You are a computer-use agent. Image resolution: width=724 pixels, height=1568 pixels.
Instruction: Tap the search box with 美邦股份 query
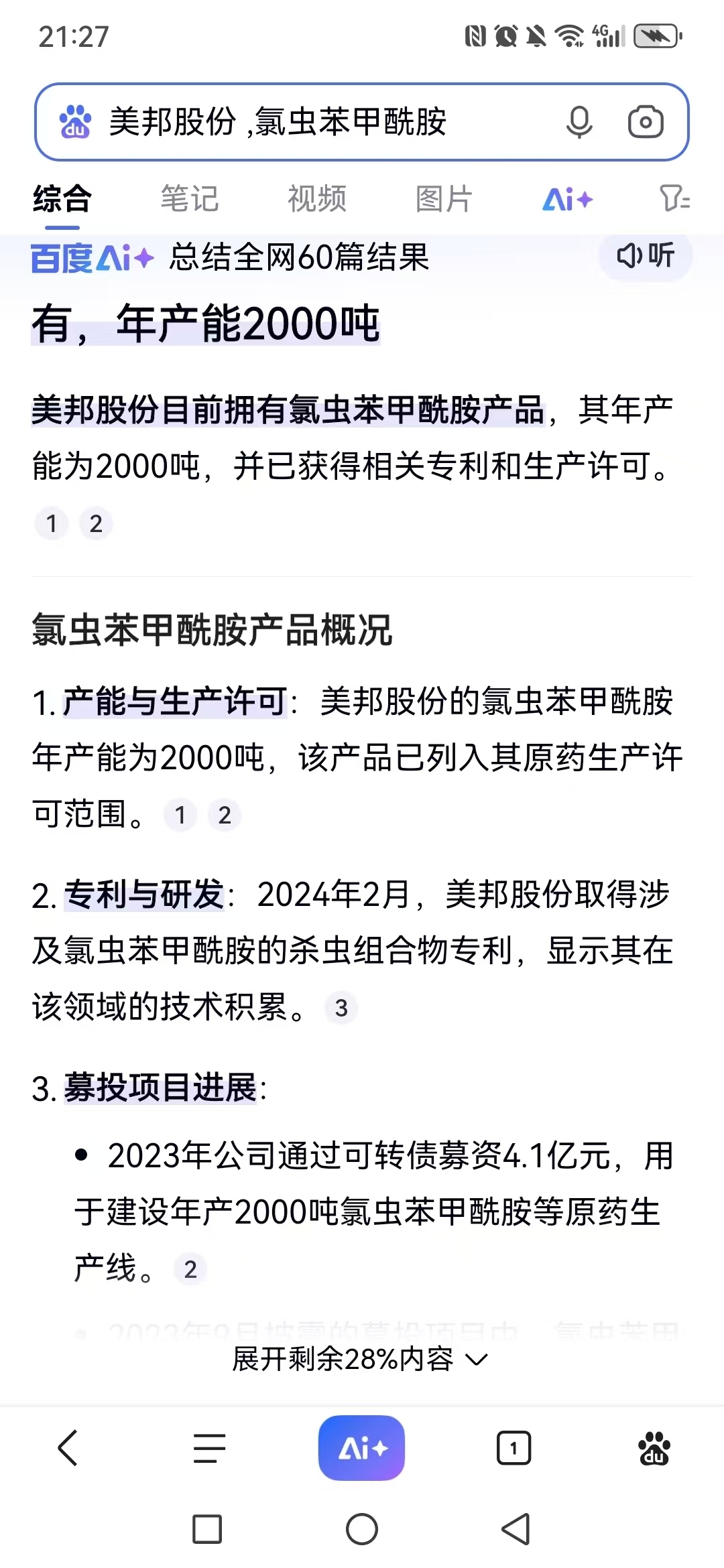pos(362,122)
